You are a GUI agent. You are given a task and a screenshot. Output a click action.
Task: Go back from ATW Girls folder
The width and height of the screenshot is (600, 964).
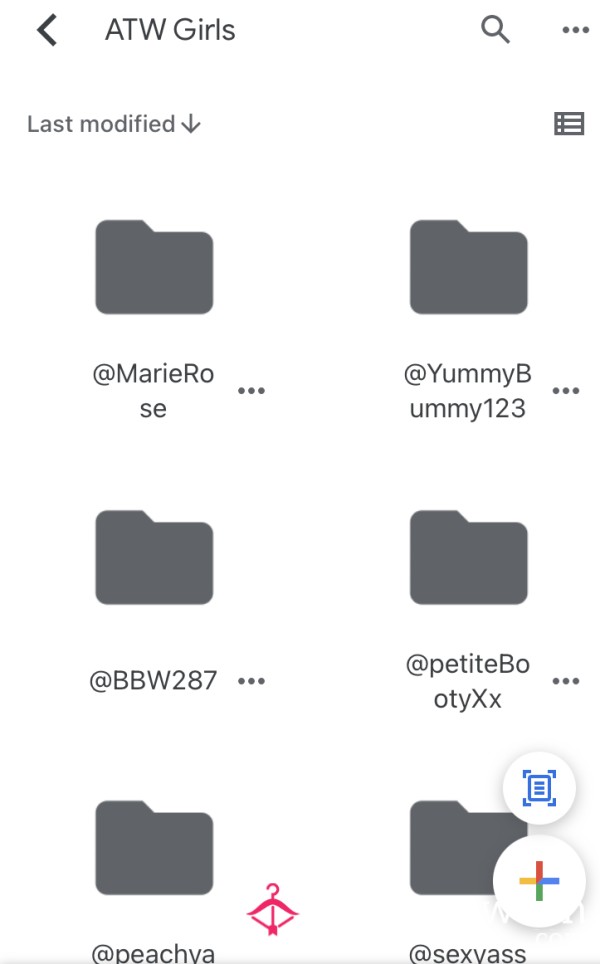tap(47, 30)
